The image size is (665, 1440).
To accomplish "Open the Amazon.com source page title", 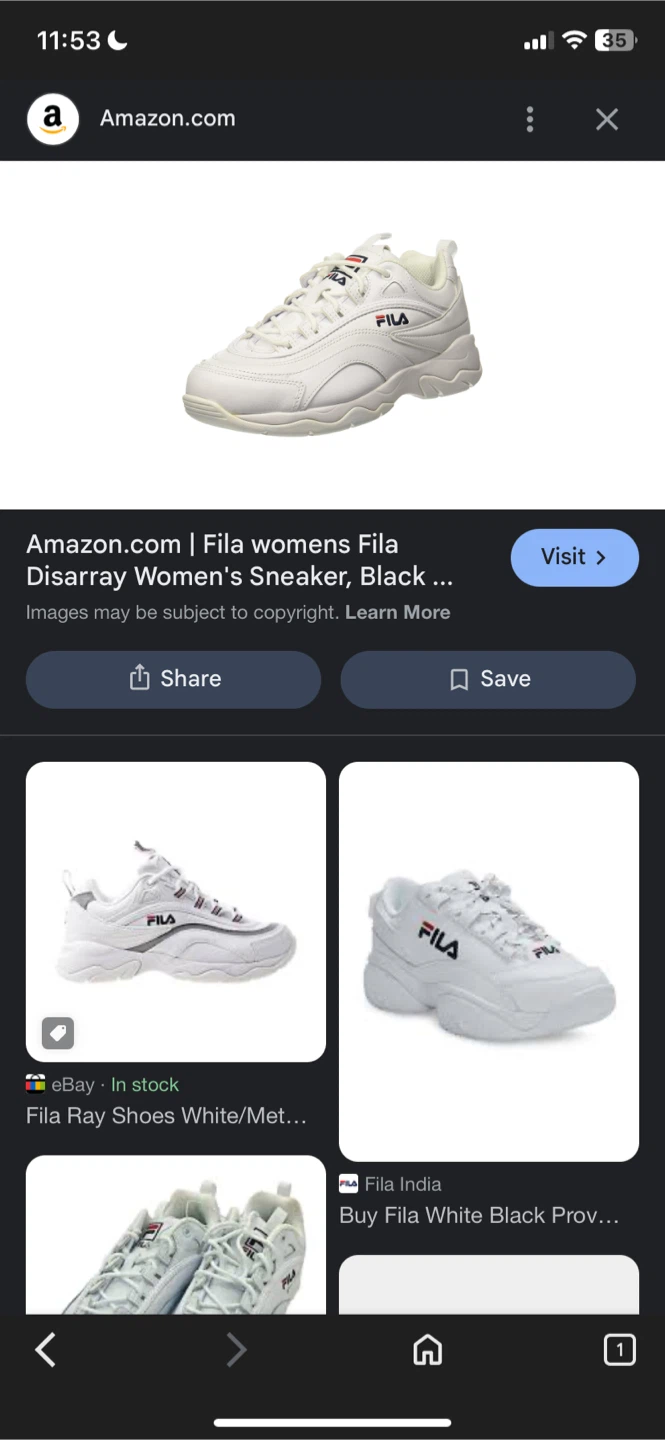I will click(239, 560).
